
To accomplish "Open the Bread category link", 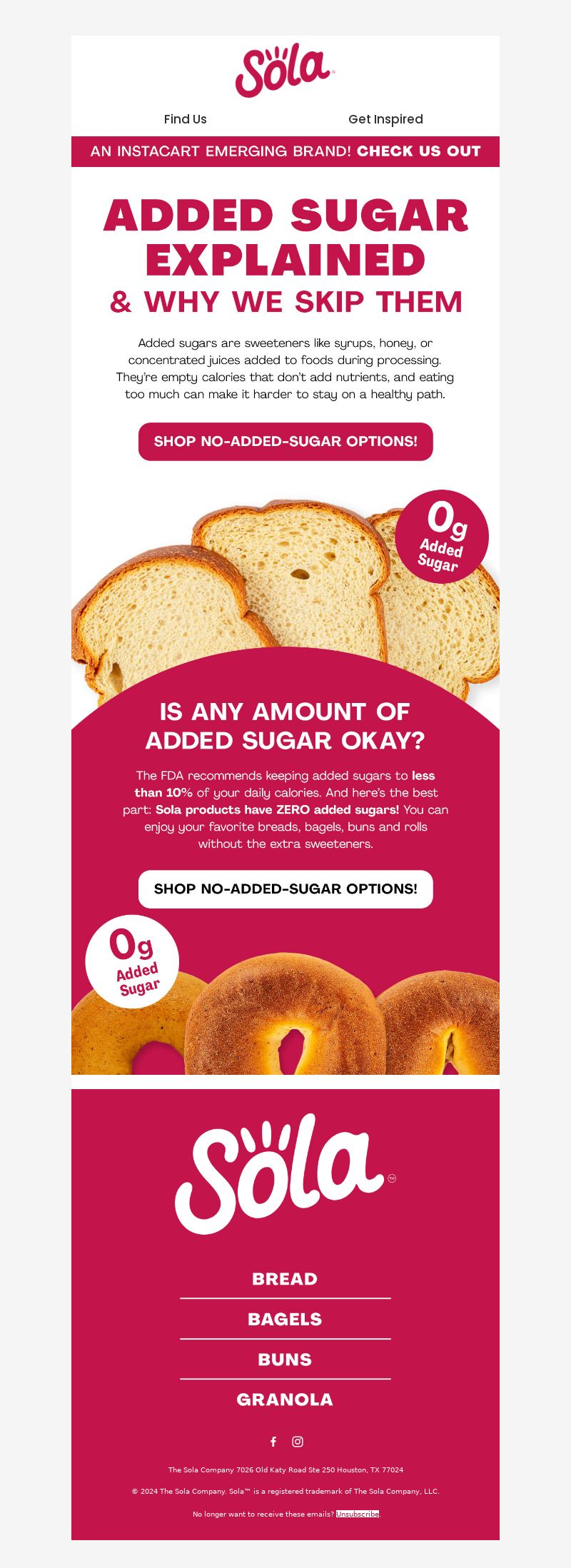I will [285, 1279].
